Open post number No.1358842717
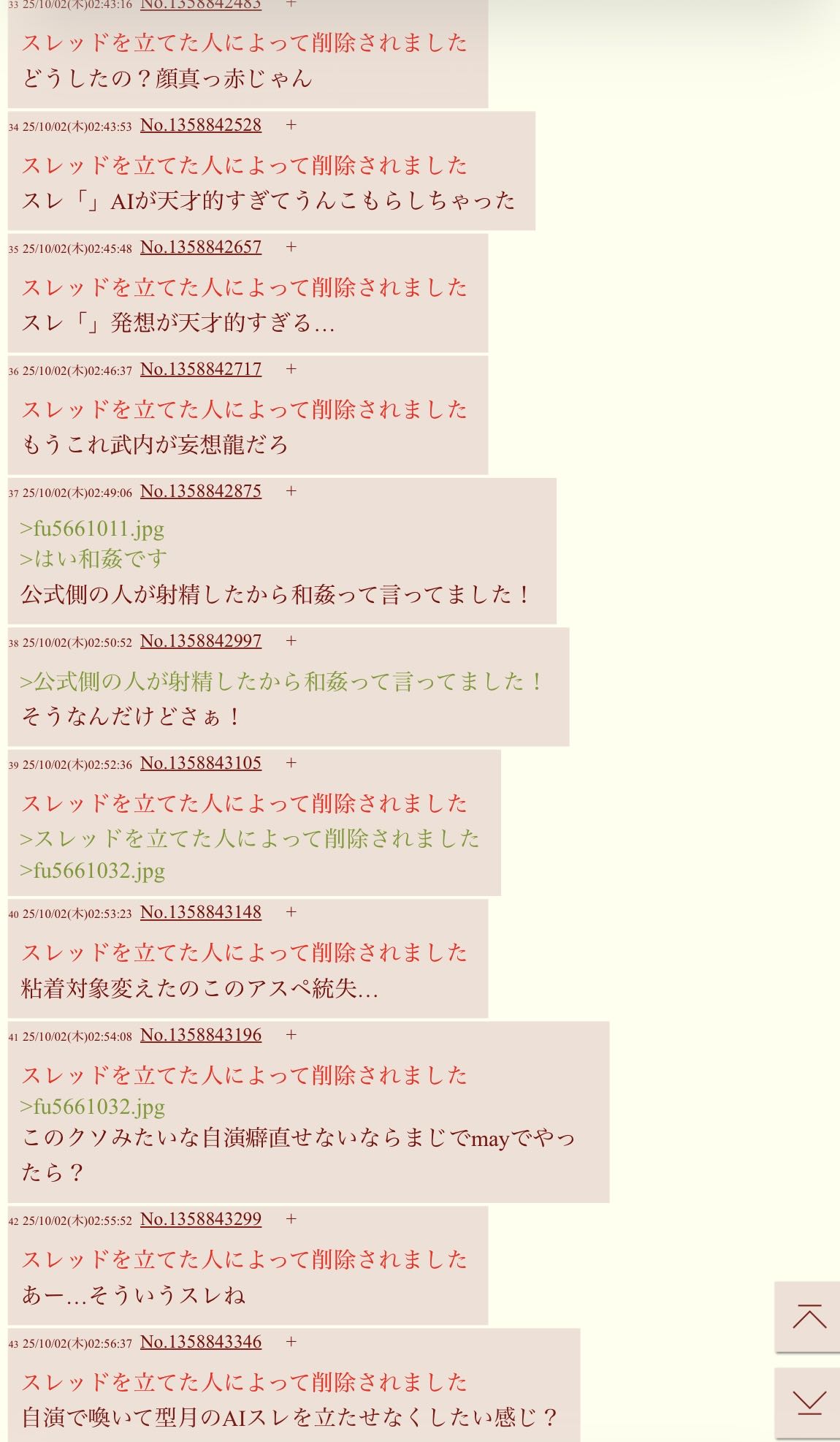Viewport: 840px width, 1442px height. point(200,369)
